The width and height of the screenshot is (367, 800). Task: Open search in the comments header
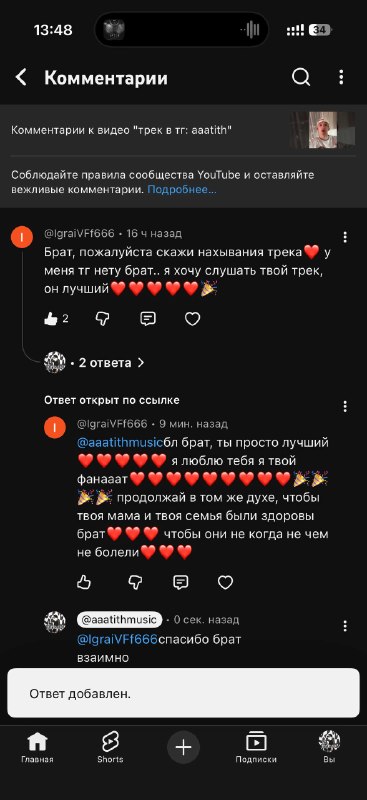(301, 78)
